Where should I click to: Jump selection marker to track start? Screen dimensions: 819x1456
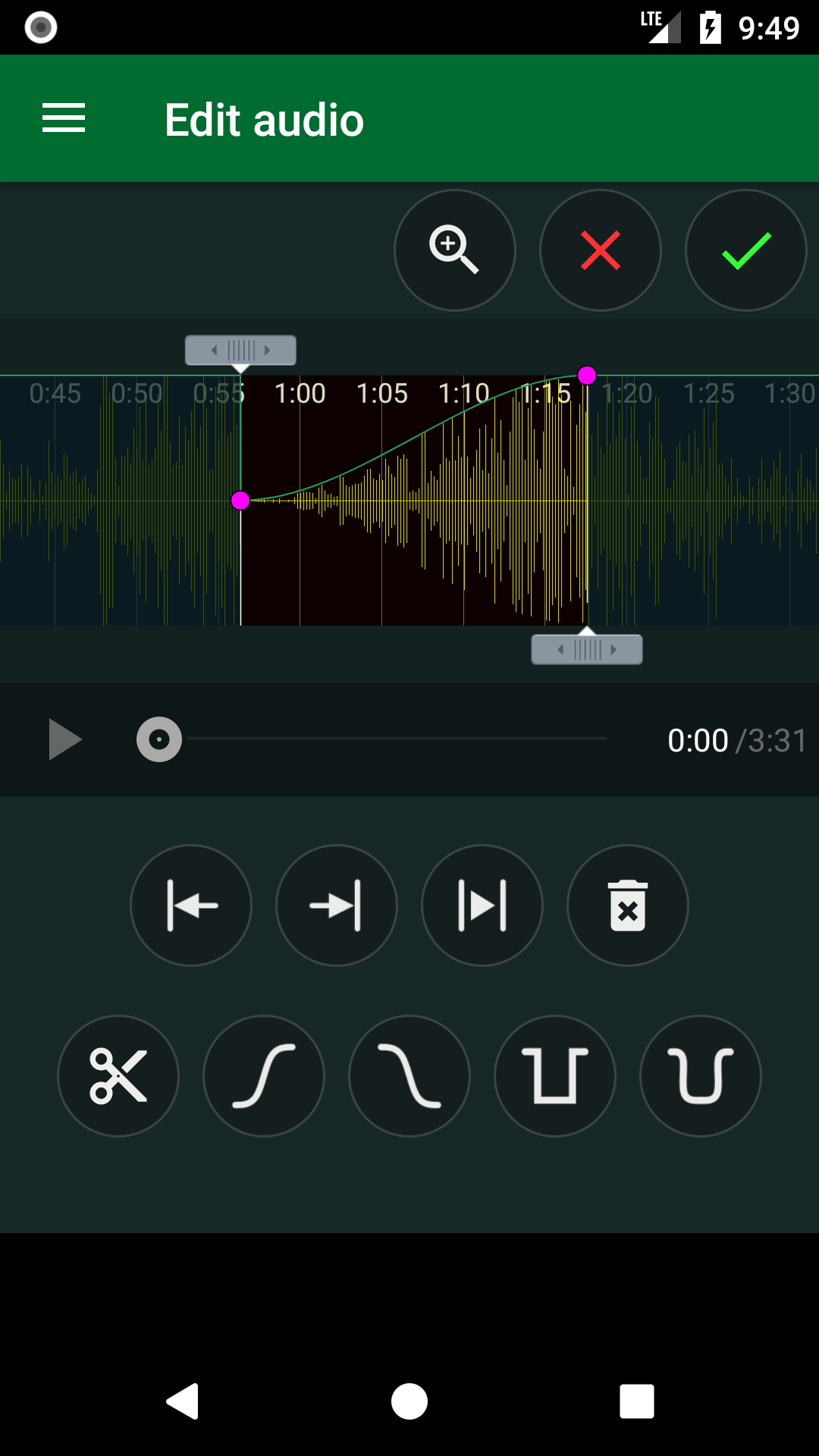tap(190, 905)
